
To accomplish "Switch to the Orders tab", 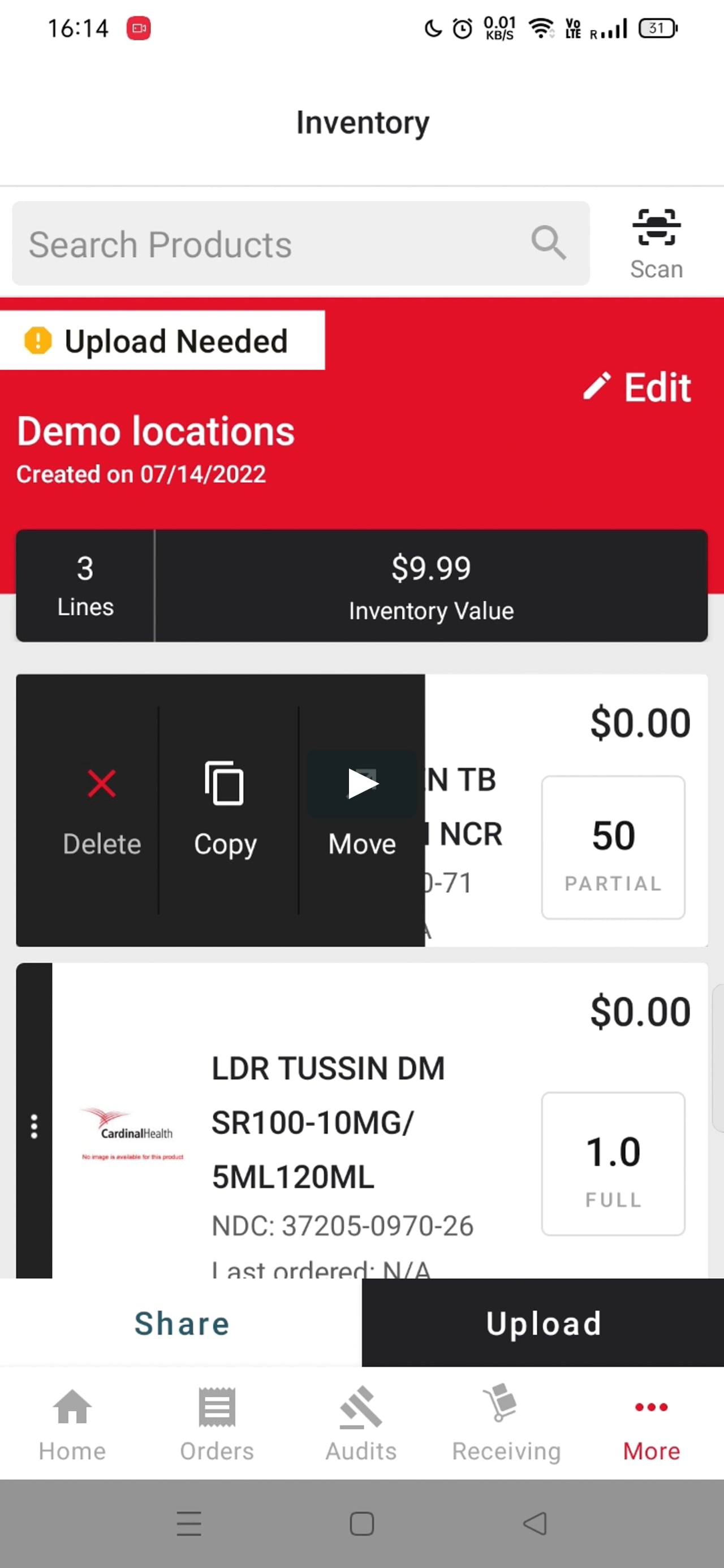I will [217, 1424].
